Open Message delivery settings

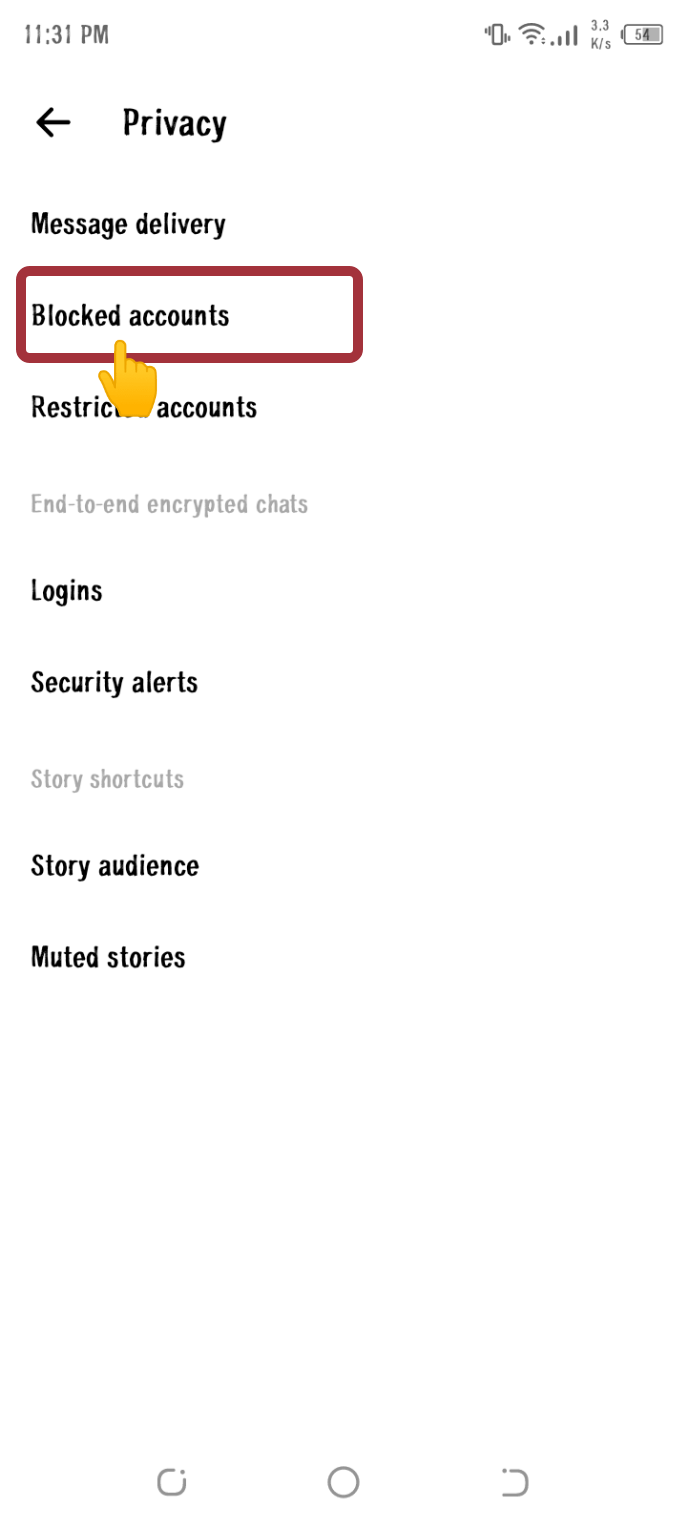coord(128,224)
